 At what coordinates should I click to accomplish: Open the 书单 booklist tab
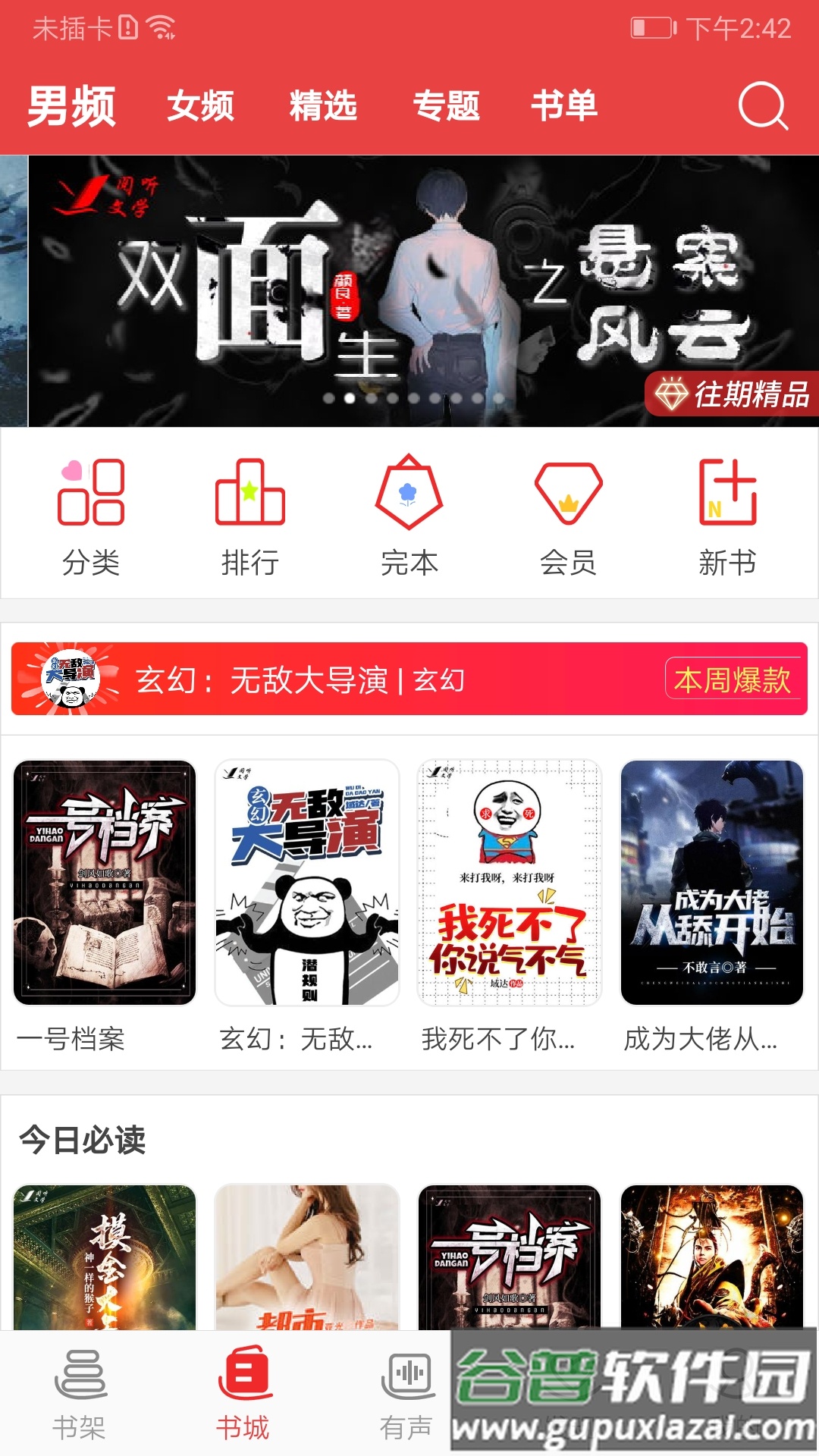coord(566,106)
